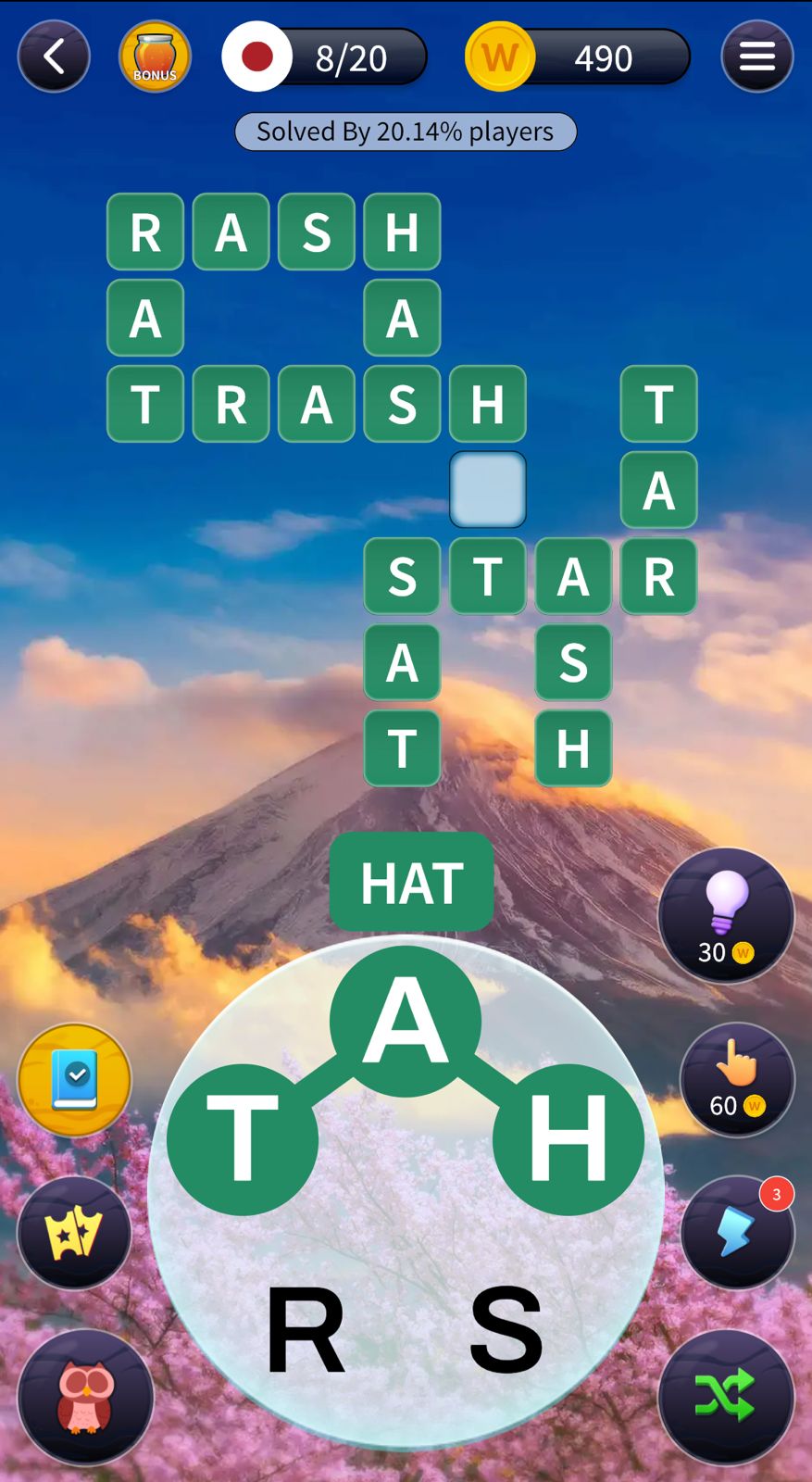
Task: Tap the owl character button
Action: tap(85, 1397)
